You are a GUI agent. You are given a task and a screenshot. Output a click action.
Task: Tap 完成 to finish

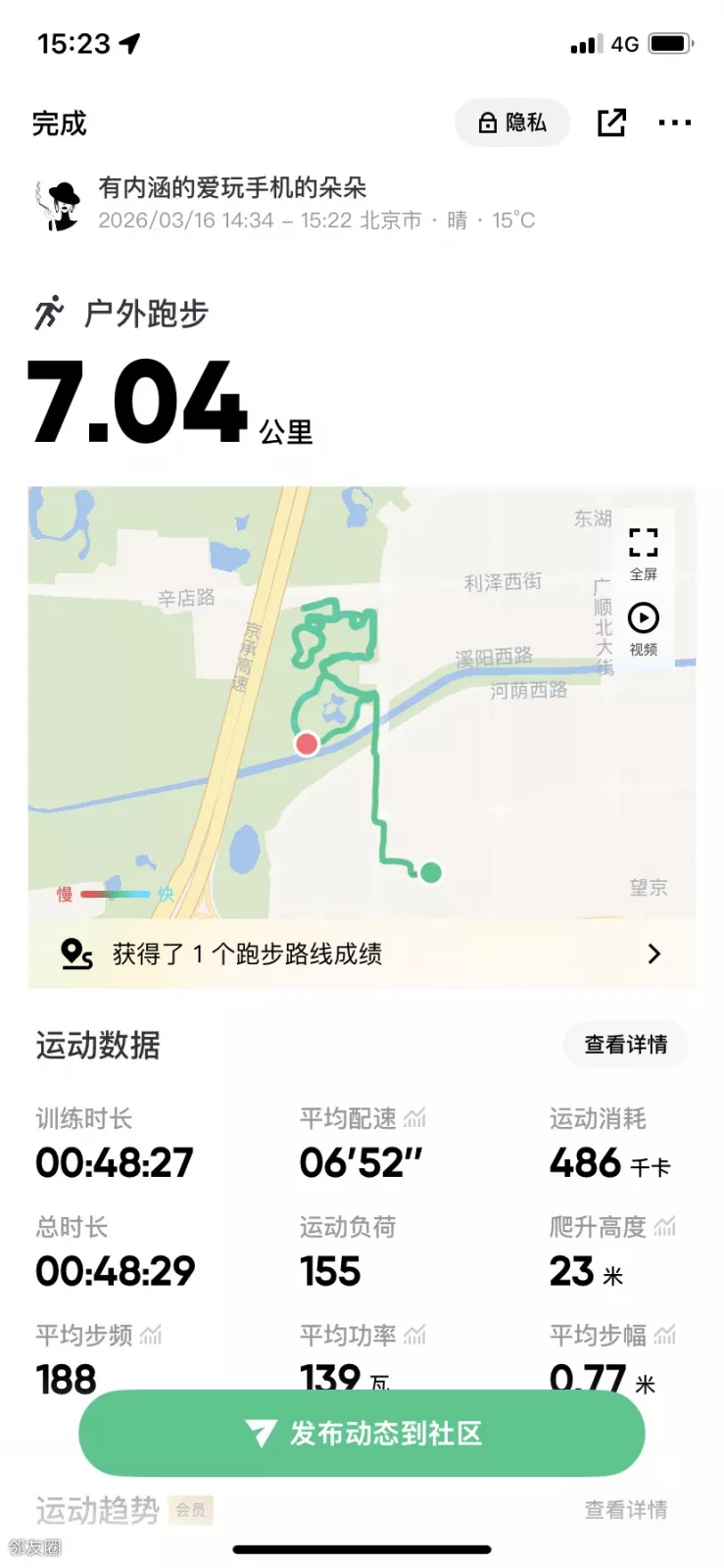(59, 123)
